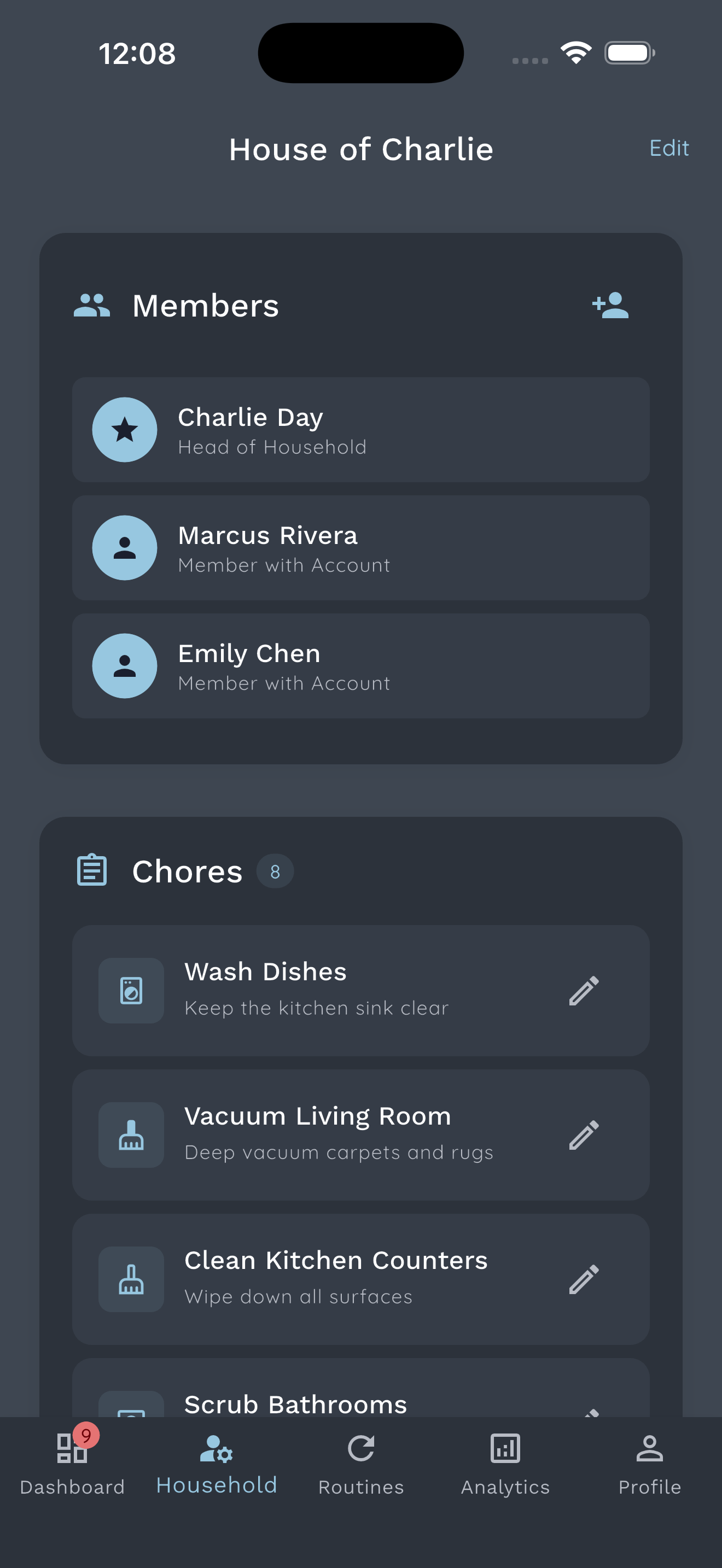Open the Dashboard tab with notification badge

(72, 1467)
